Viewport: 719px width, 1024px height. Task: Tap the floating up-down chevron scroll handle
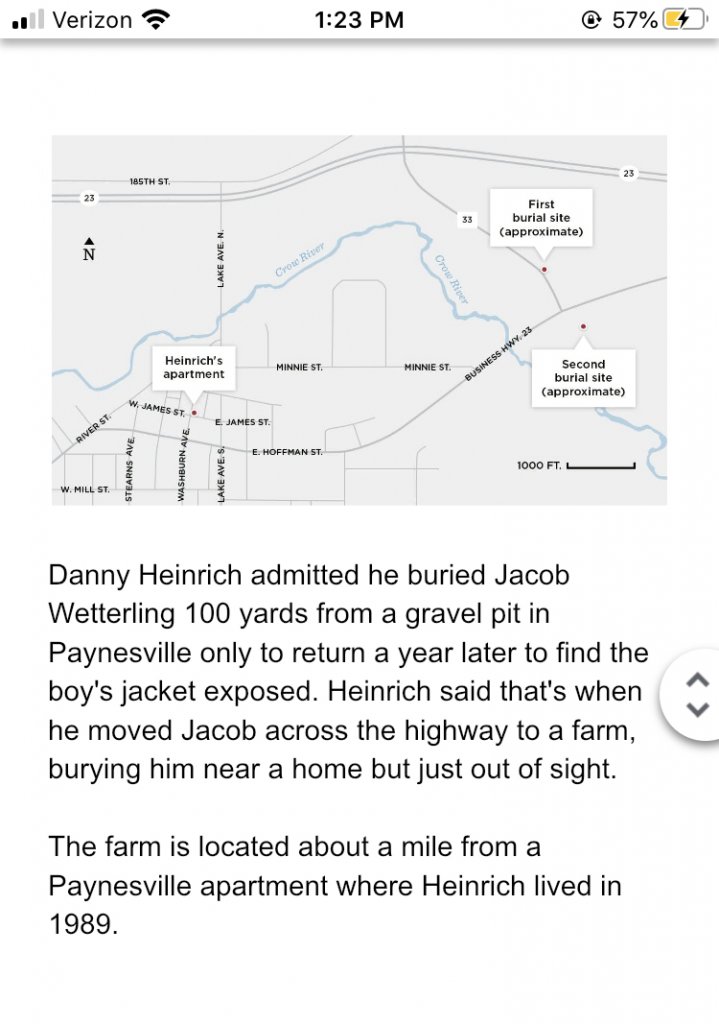[697, 693]
